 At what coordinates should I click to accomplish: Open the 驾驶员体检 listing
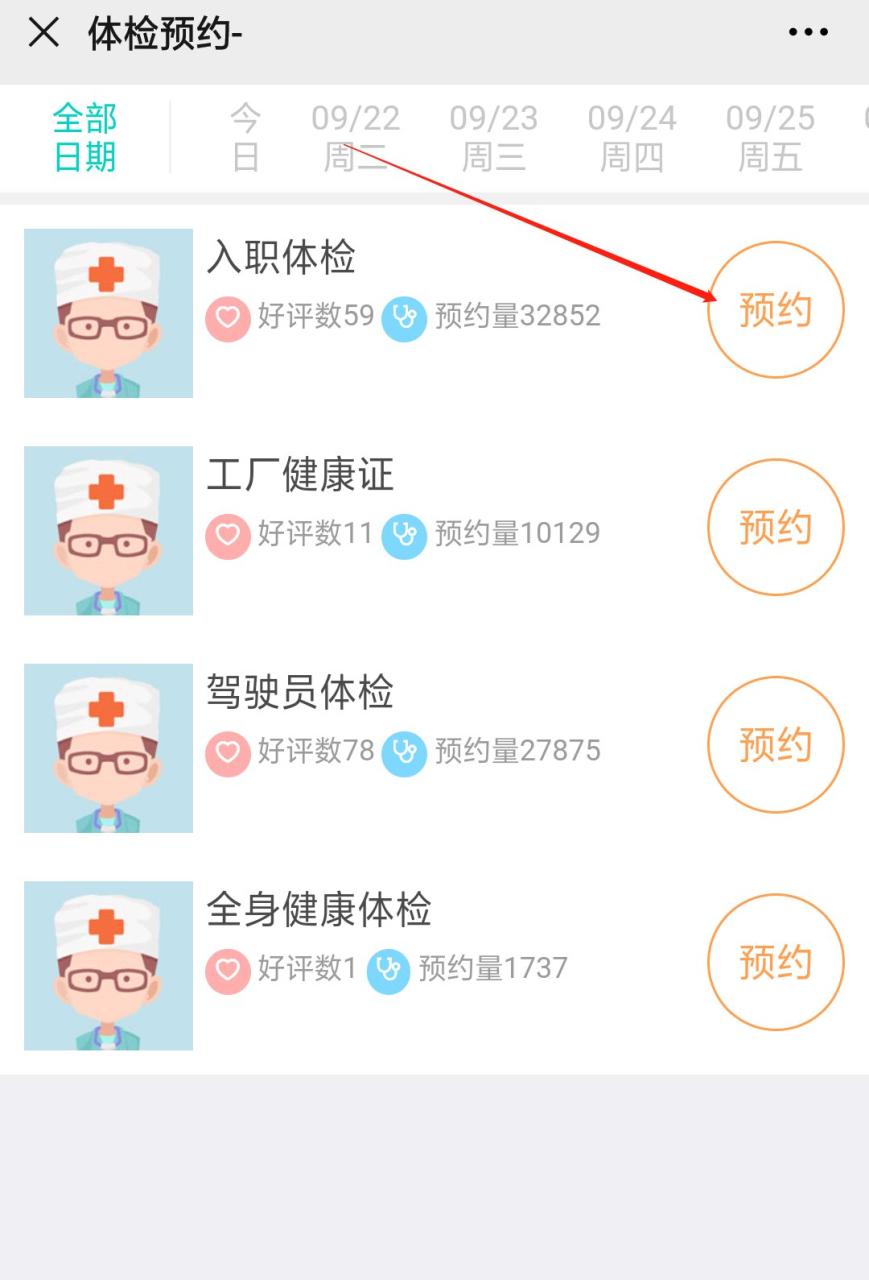(300, 692)
